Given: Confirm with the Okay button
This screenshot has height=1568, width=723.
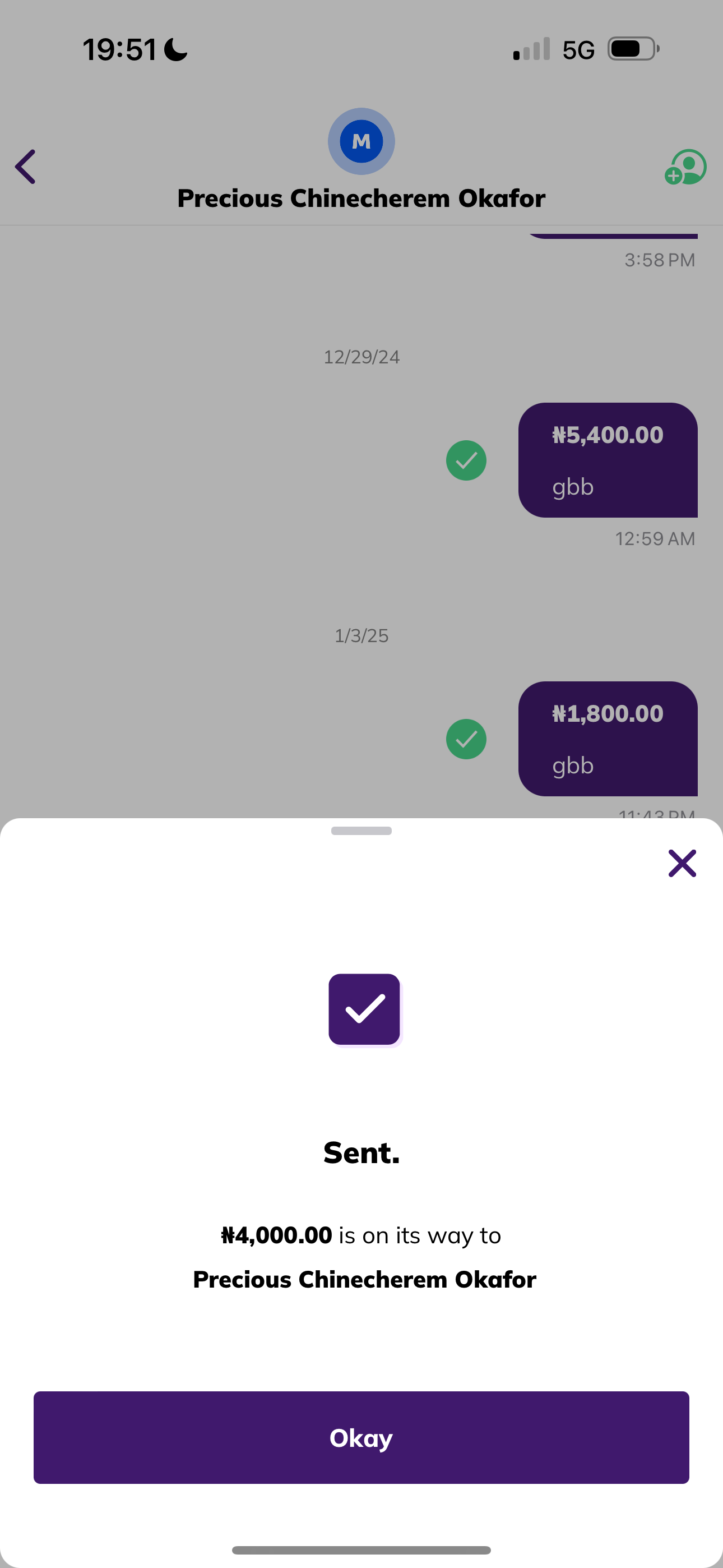Looking at the screenshot, I should pyautogui.click(x=361, y=1437).
